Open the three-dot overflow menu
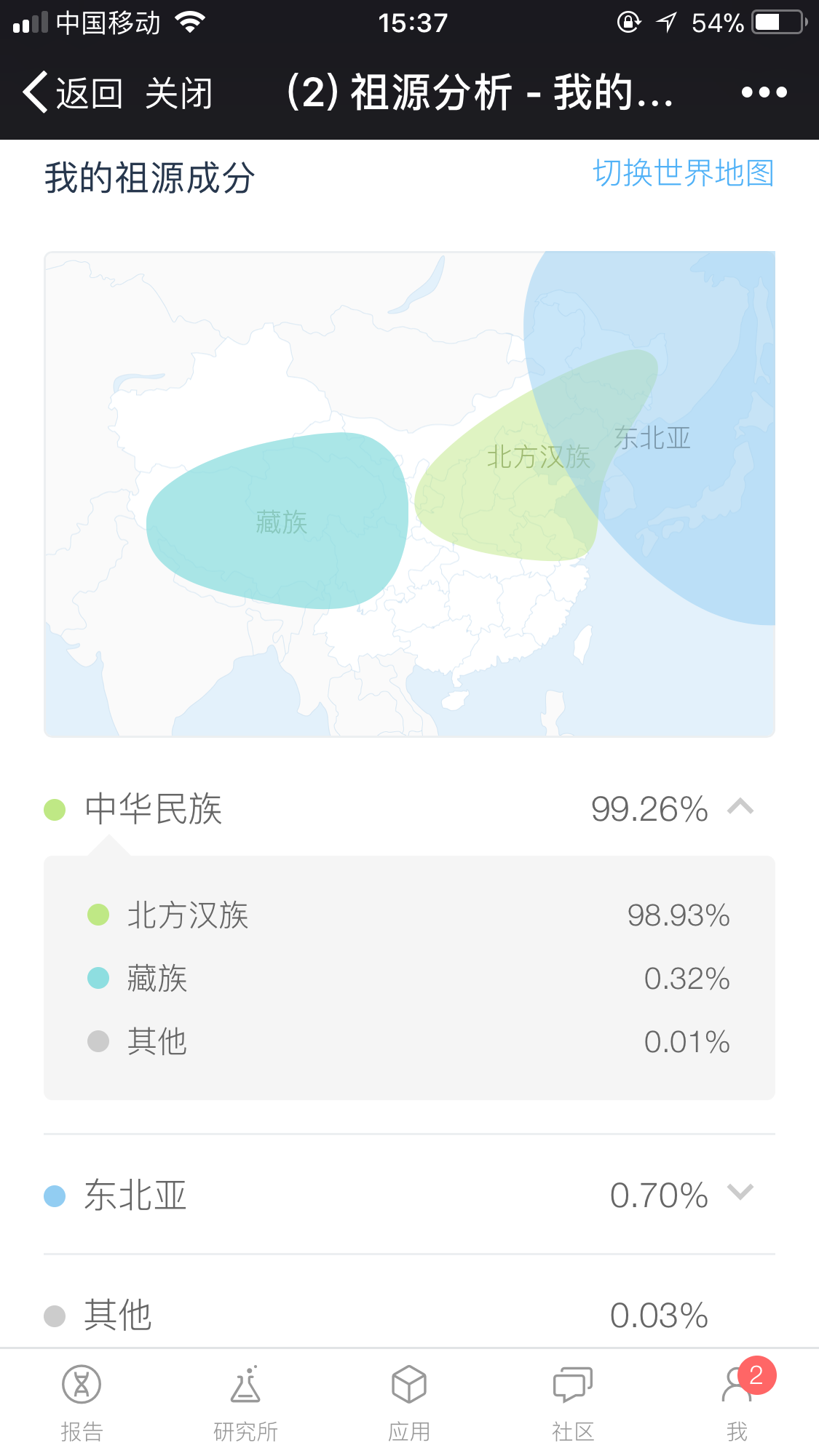 (764, 92)
